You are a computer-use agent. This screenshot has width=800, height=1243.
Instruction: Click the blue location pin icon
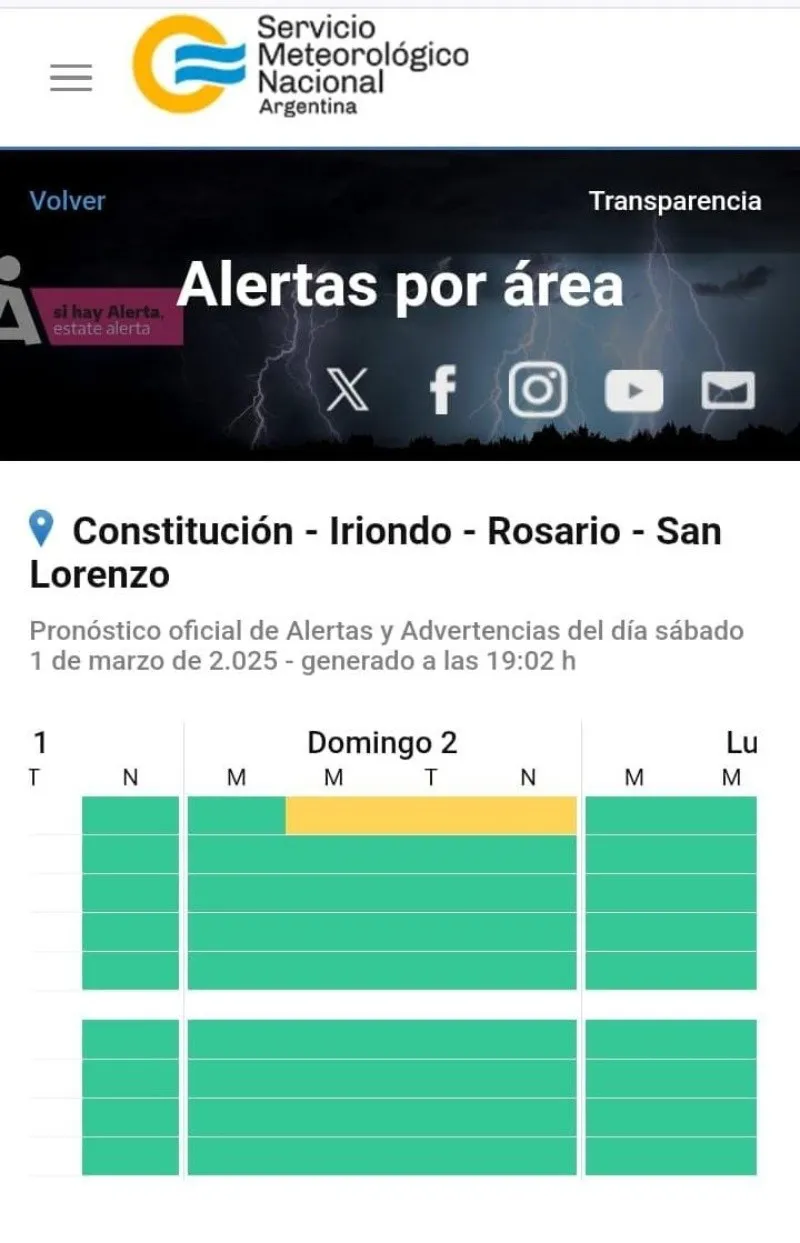(x=41, y=528)
